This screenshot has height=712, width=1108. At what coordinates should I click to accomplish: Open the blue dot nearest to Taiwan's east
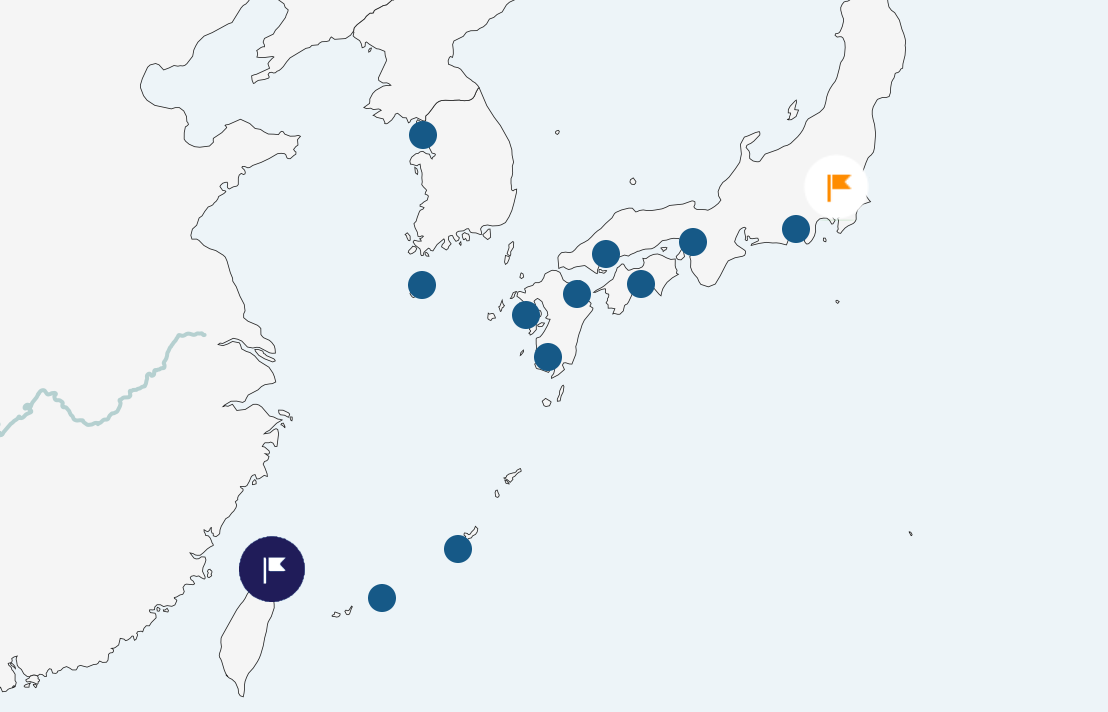[382, 598]
